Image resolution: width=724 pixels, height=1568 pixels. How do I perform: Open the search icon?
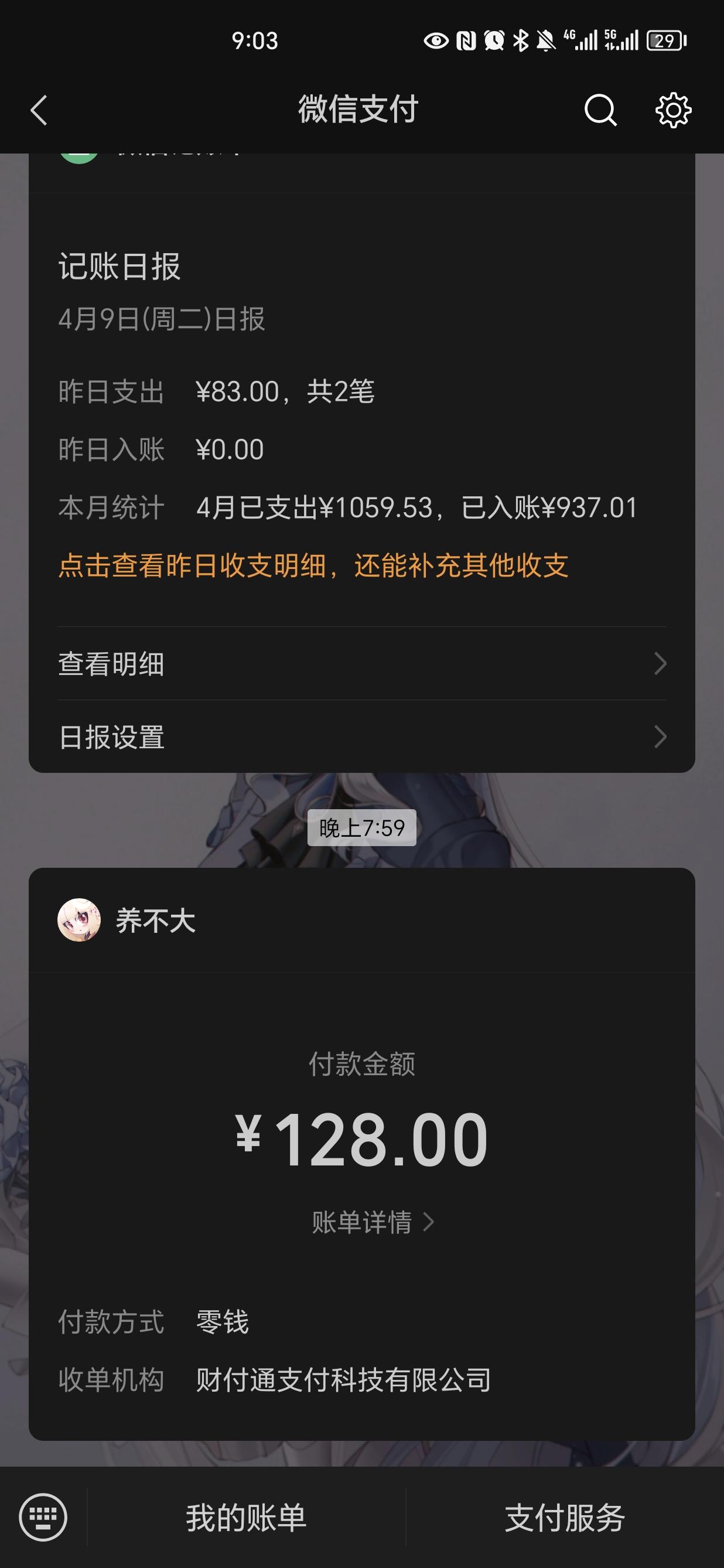[x=600, y=110]
